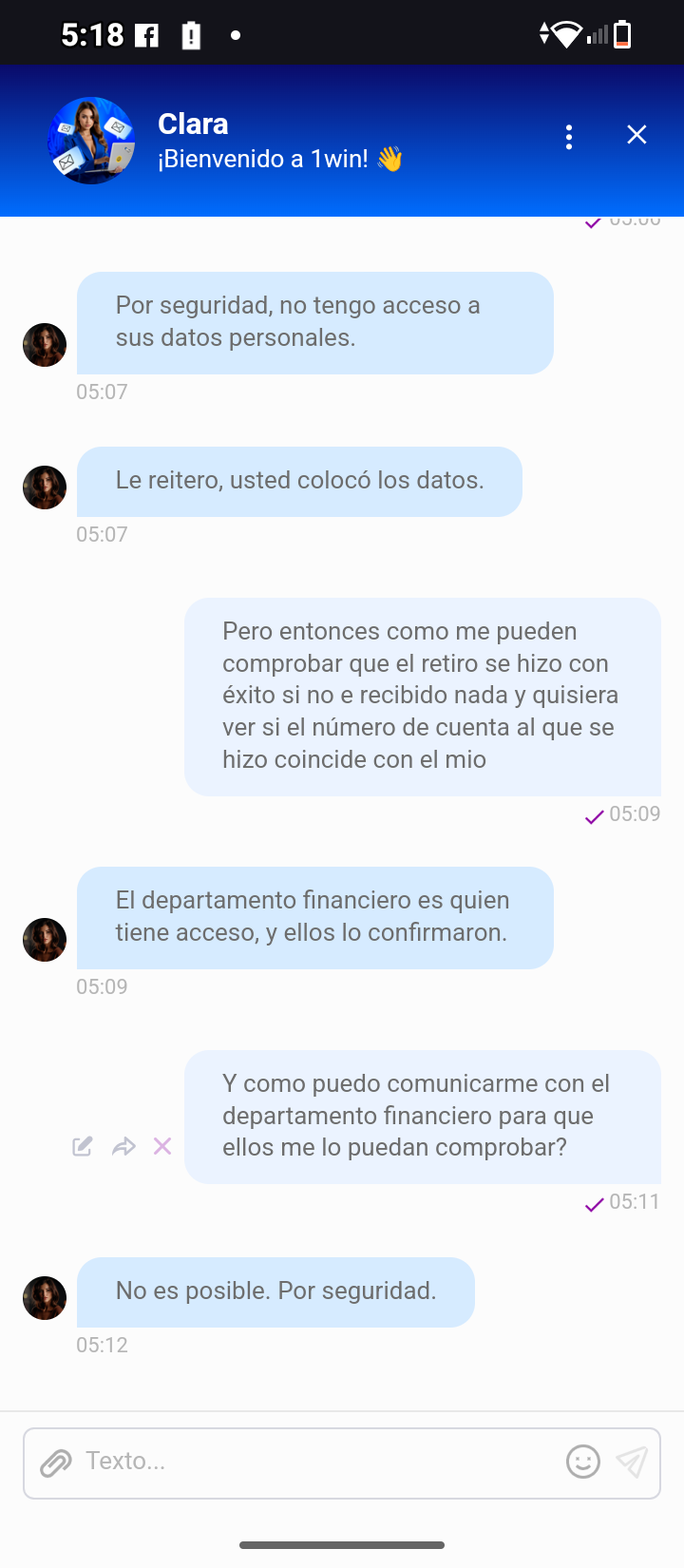Delete the message about departamento financiero

click(162, 1146)
